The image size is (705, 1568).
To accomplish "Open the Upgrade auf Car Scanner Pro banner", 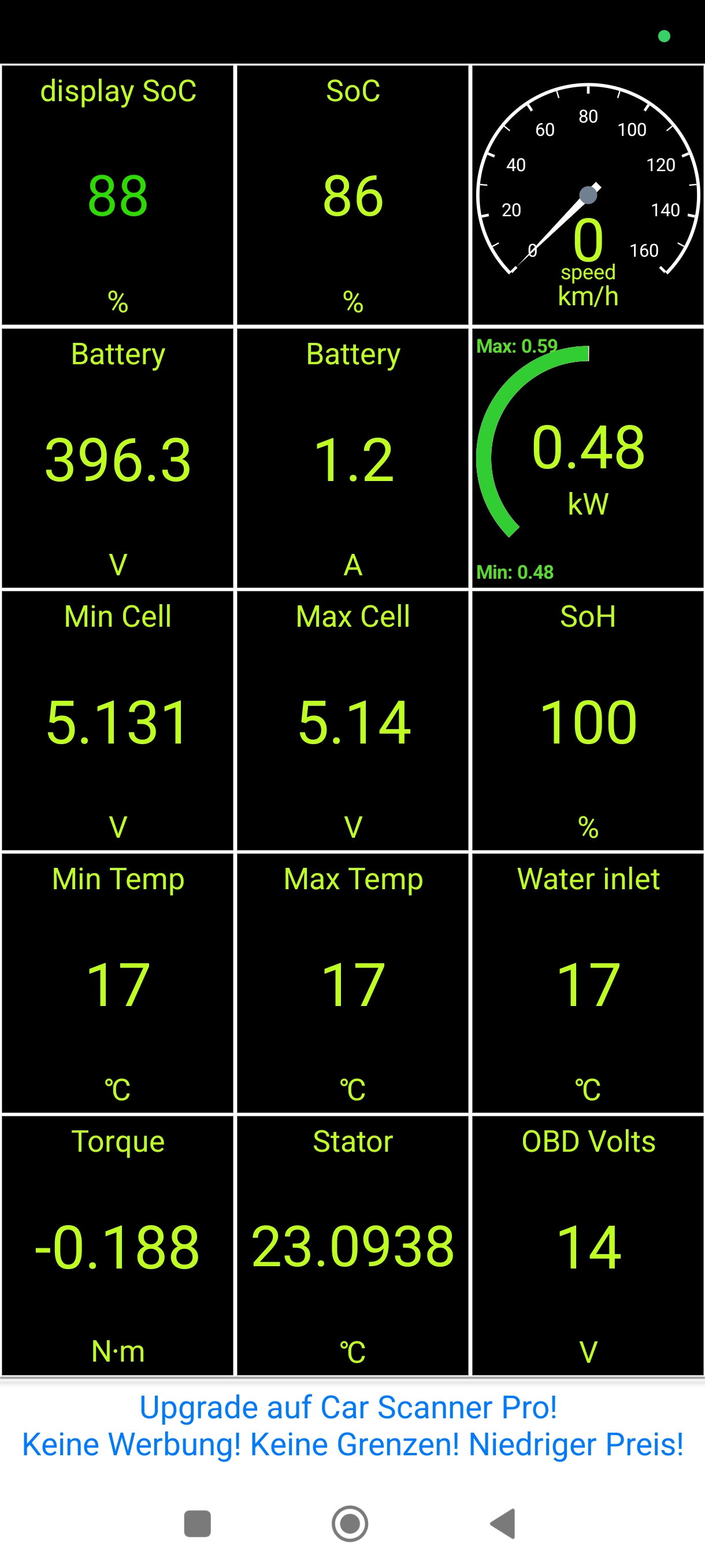I will point(352,1426).
